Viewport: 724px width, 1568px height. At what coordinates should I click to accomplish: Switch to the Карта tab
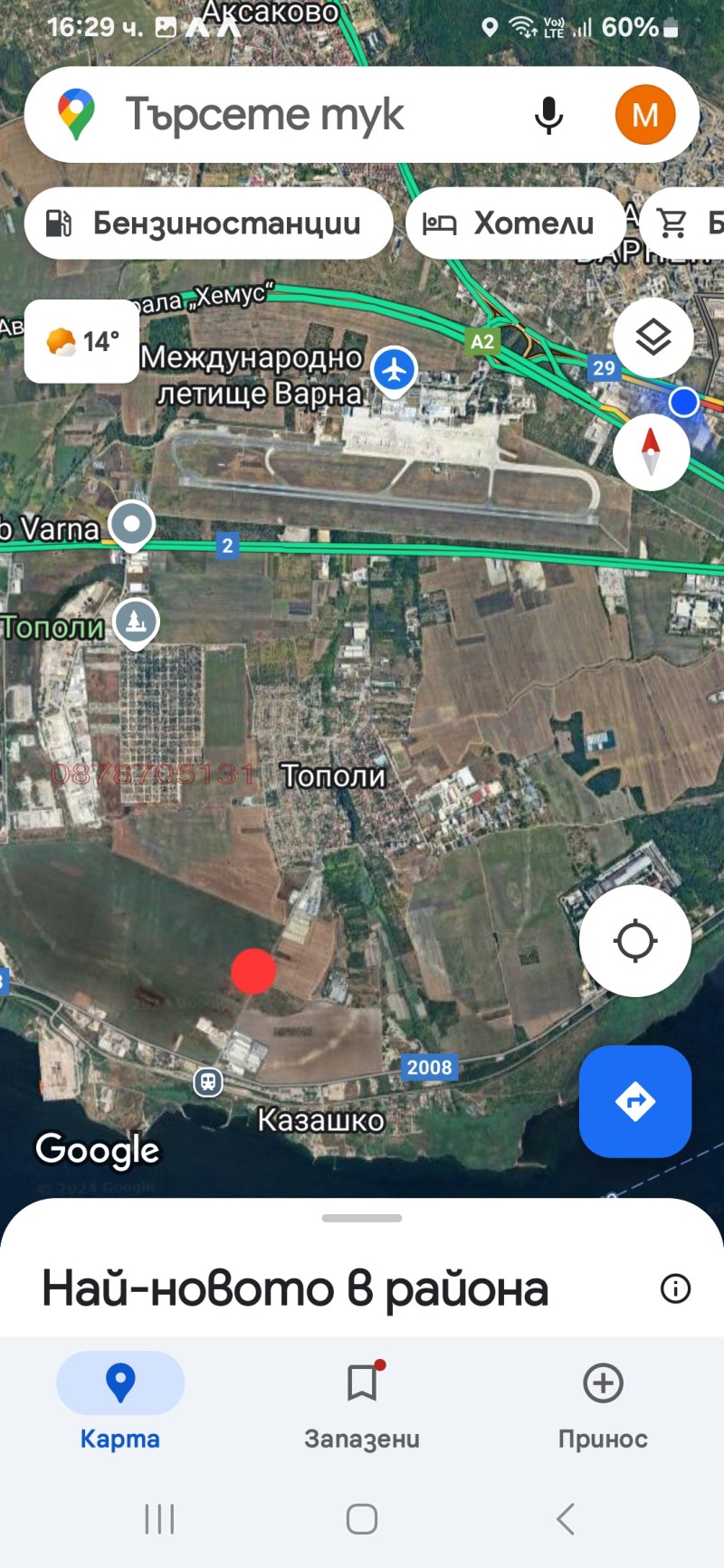point(120,1400)
